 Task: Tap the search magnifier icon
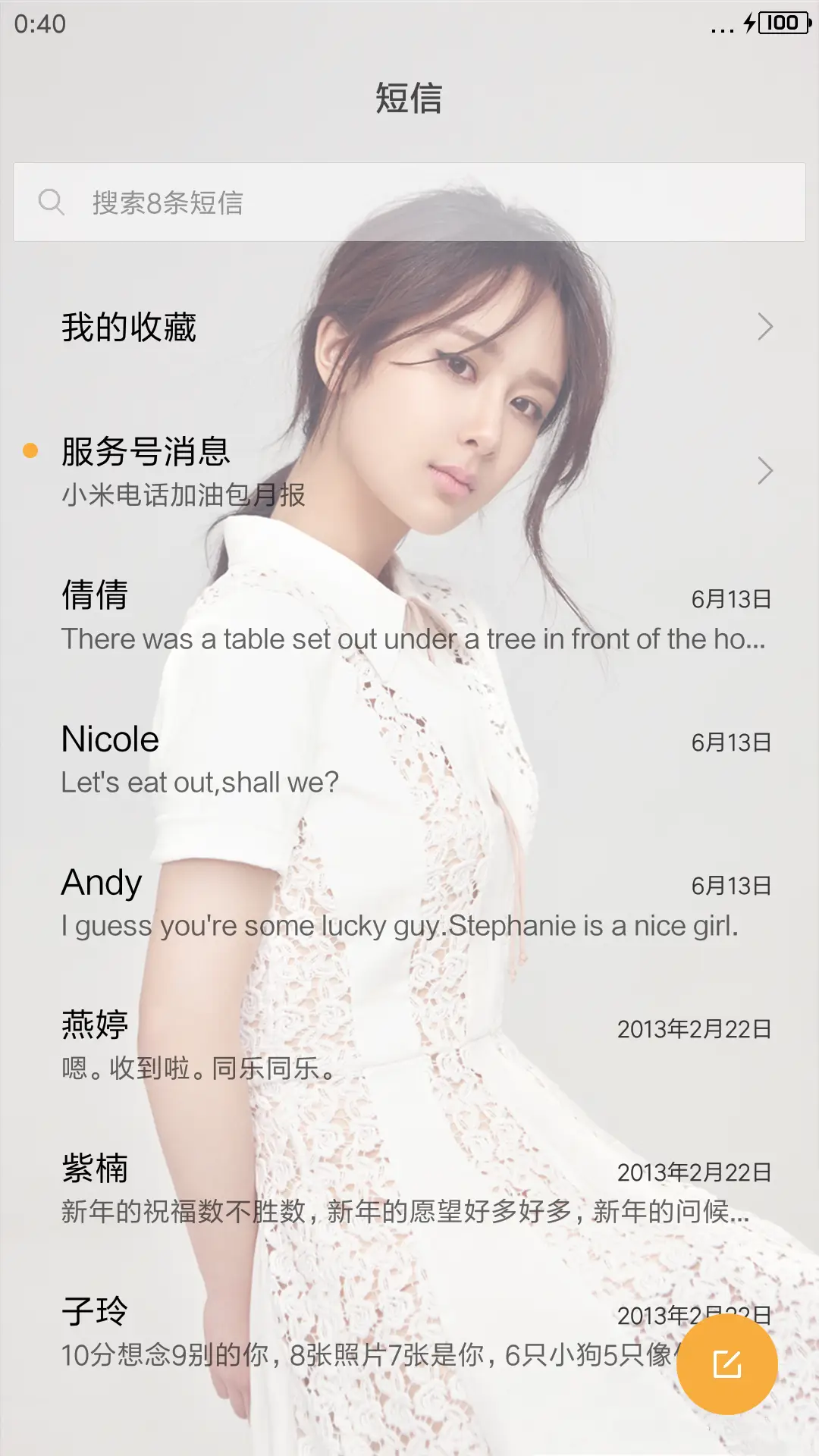(x=50, y=202)
